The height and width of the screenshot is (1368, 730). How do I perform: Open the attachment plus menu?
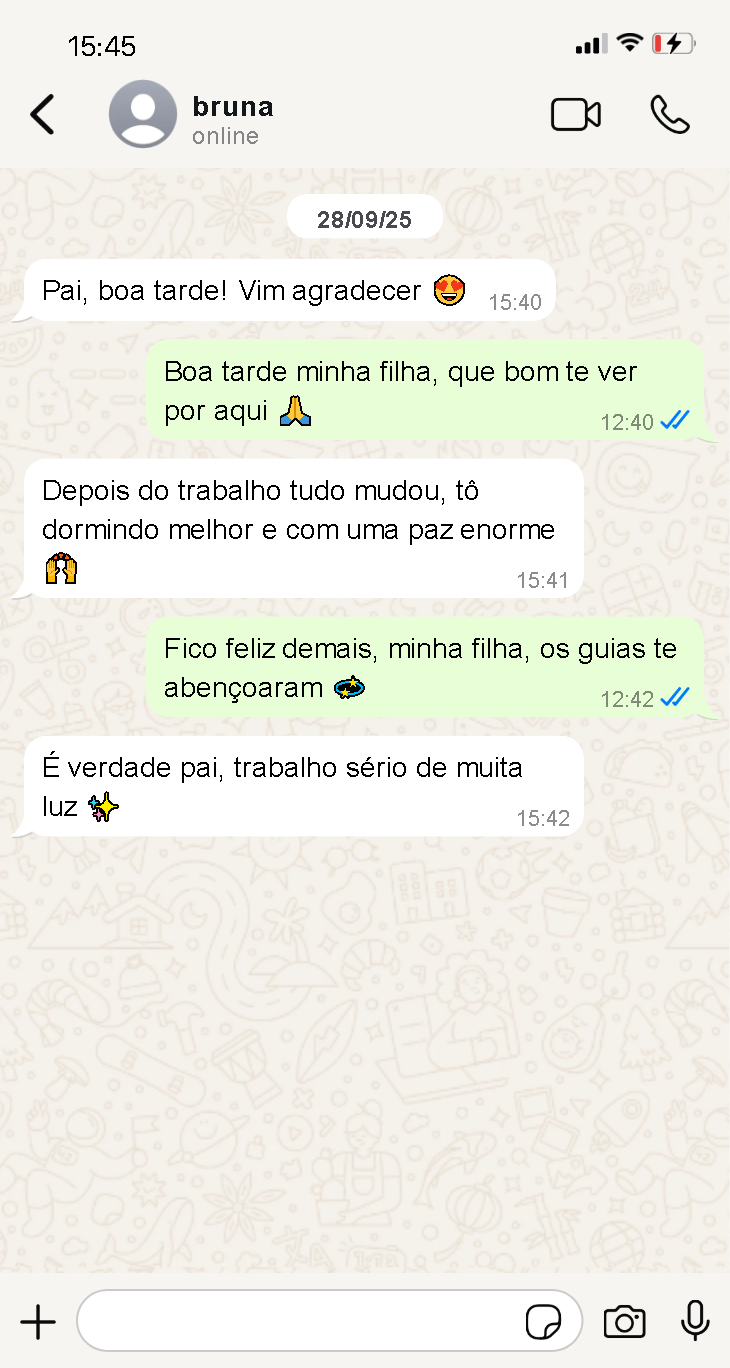point(38,1322)
